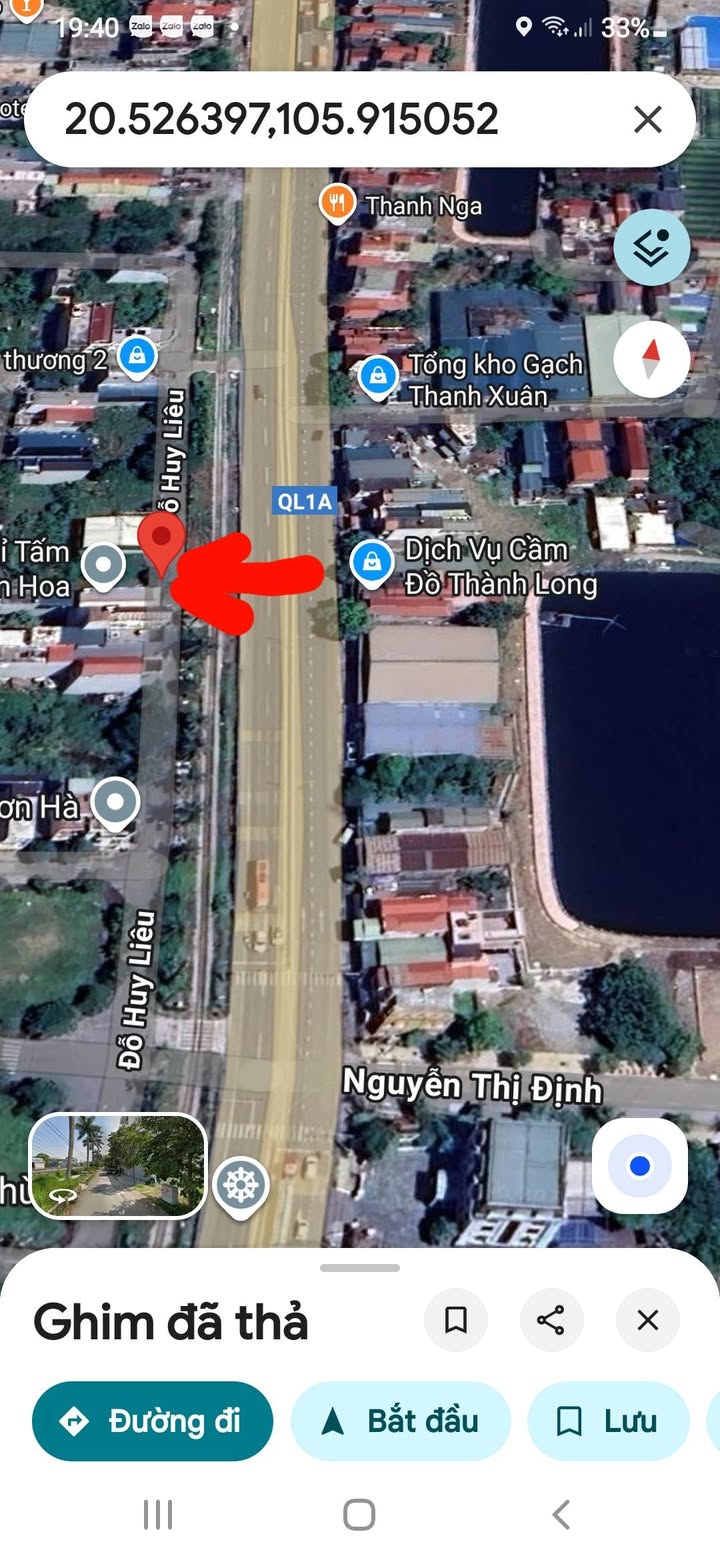Open the Thanh Nga restaurant marker
Screen dimensions: 720x1560
tap(339, 205)
